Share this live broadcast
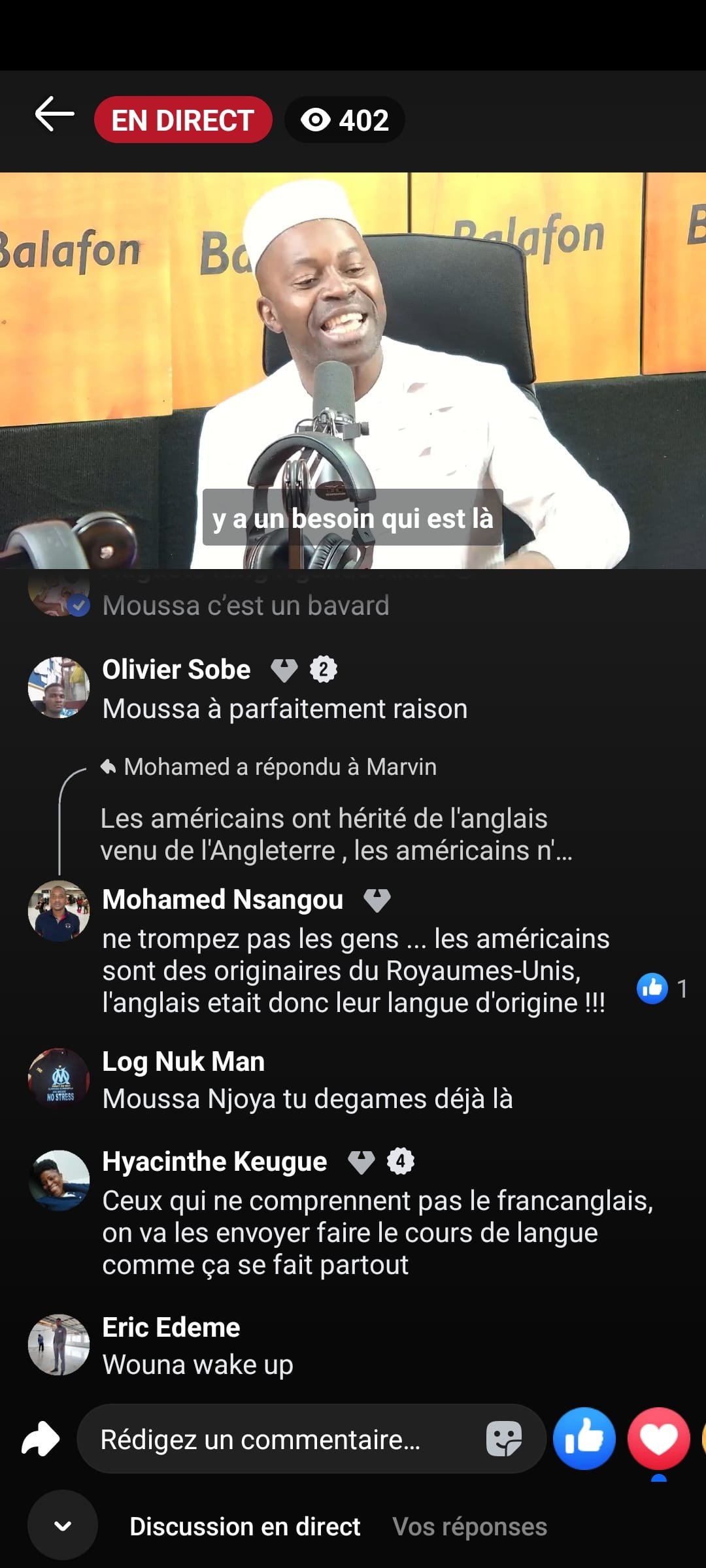 click(x=41, y=1439)
